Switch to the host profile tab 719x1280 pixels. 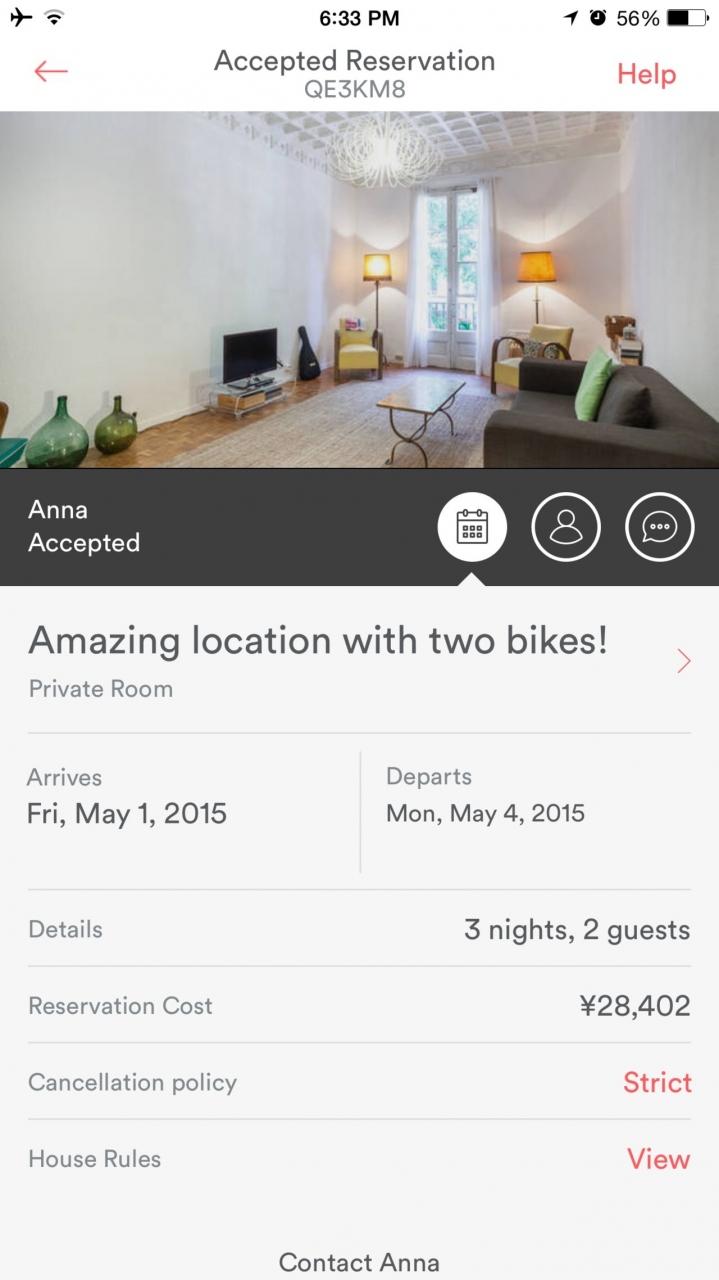[x=566, y=526]
